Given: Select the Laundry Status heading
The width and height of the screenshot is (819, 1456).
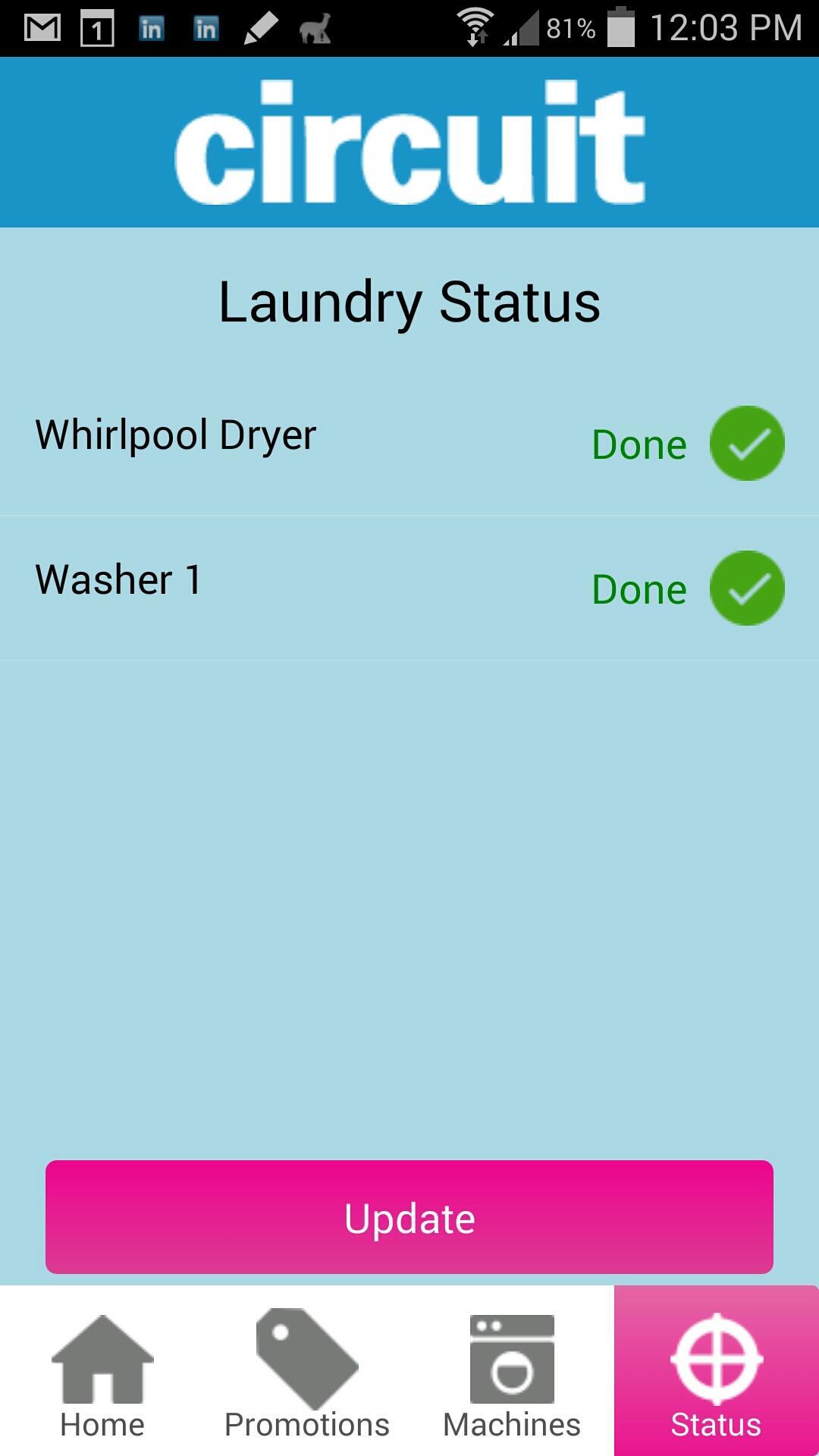Looking at the screenshot, I should tap(409, 303).
